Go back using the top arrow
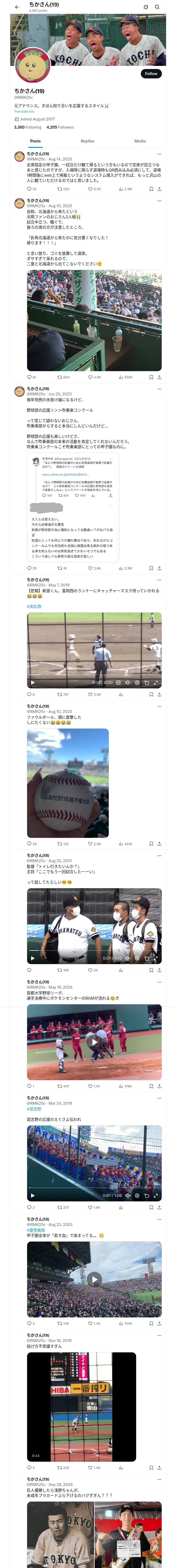The image size is (176, 1568). tap(17, 7)
